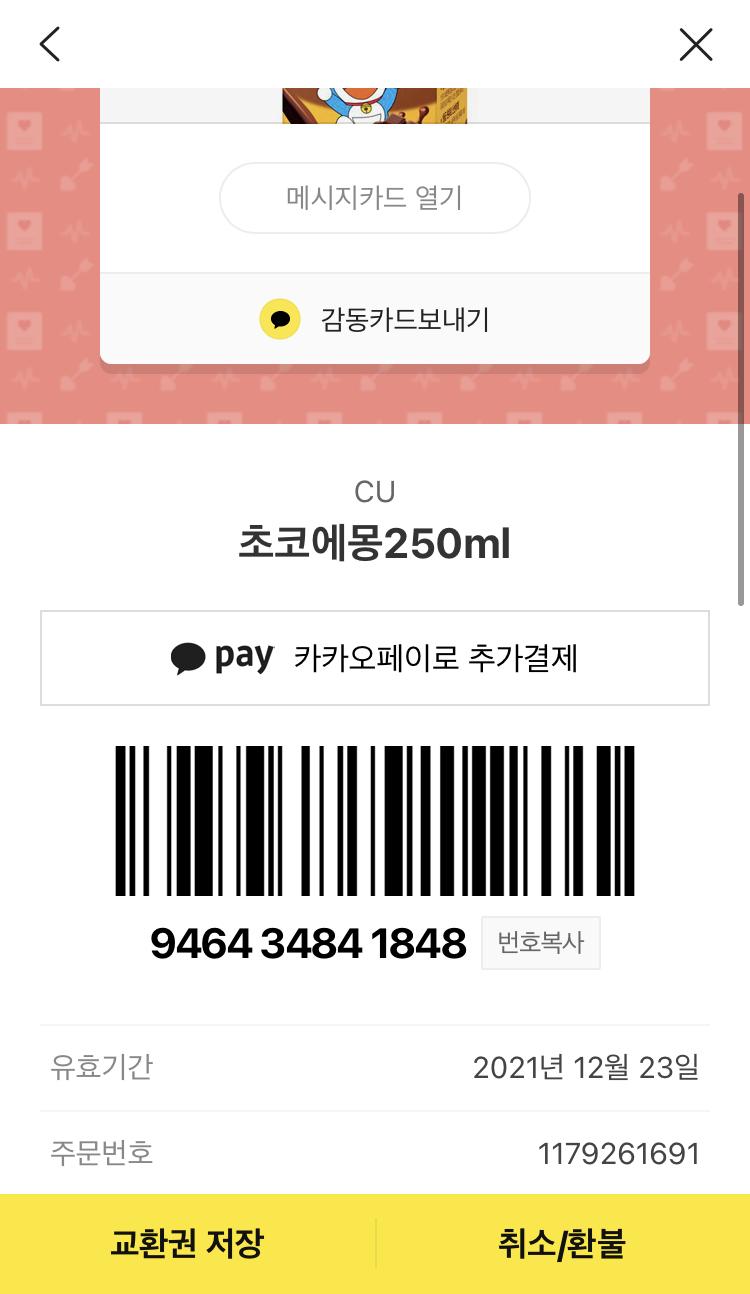This screenshot has height=1294, width=750.
Task: Send a thank-you card (감동카드보내기)
Action: [375, 319]
